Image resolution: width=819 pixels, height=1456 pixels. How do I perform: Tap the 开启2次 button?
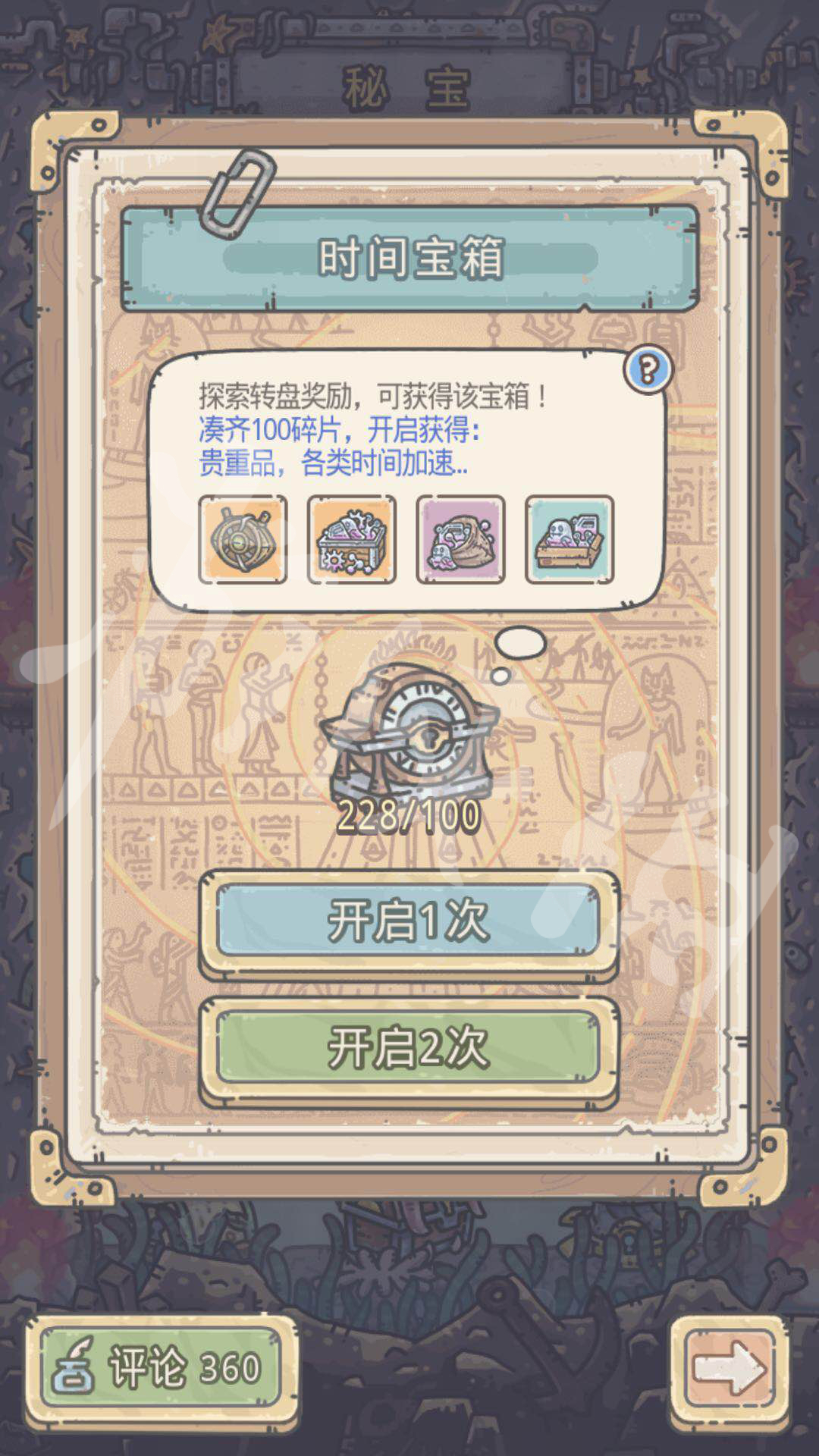tap(408, 1047)
